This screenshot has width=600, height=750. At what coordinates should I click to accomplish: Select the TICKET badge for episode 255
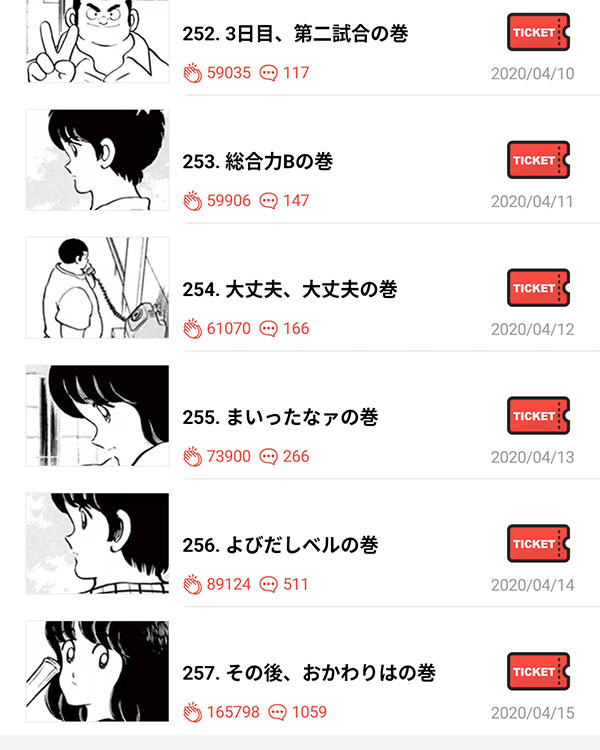pyautogui.click(x=538, y=416)
